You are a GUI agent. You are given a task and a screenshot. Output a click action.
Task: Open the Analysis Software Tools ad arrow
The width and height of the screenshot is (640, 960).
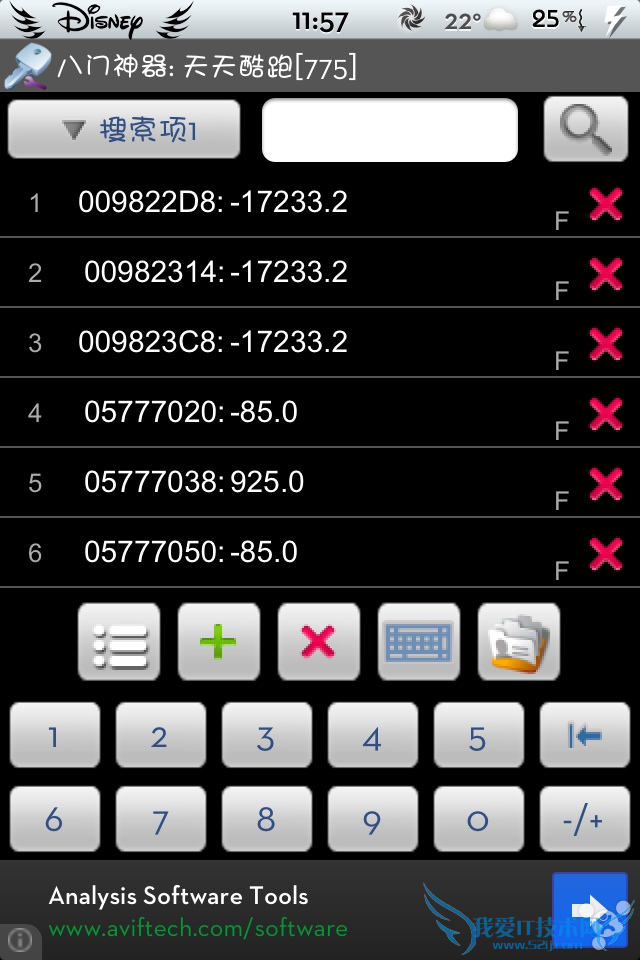click(x=589, y=909)
